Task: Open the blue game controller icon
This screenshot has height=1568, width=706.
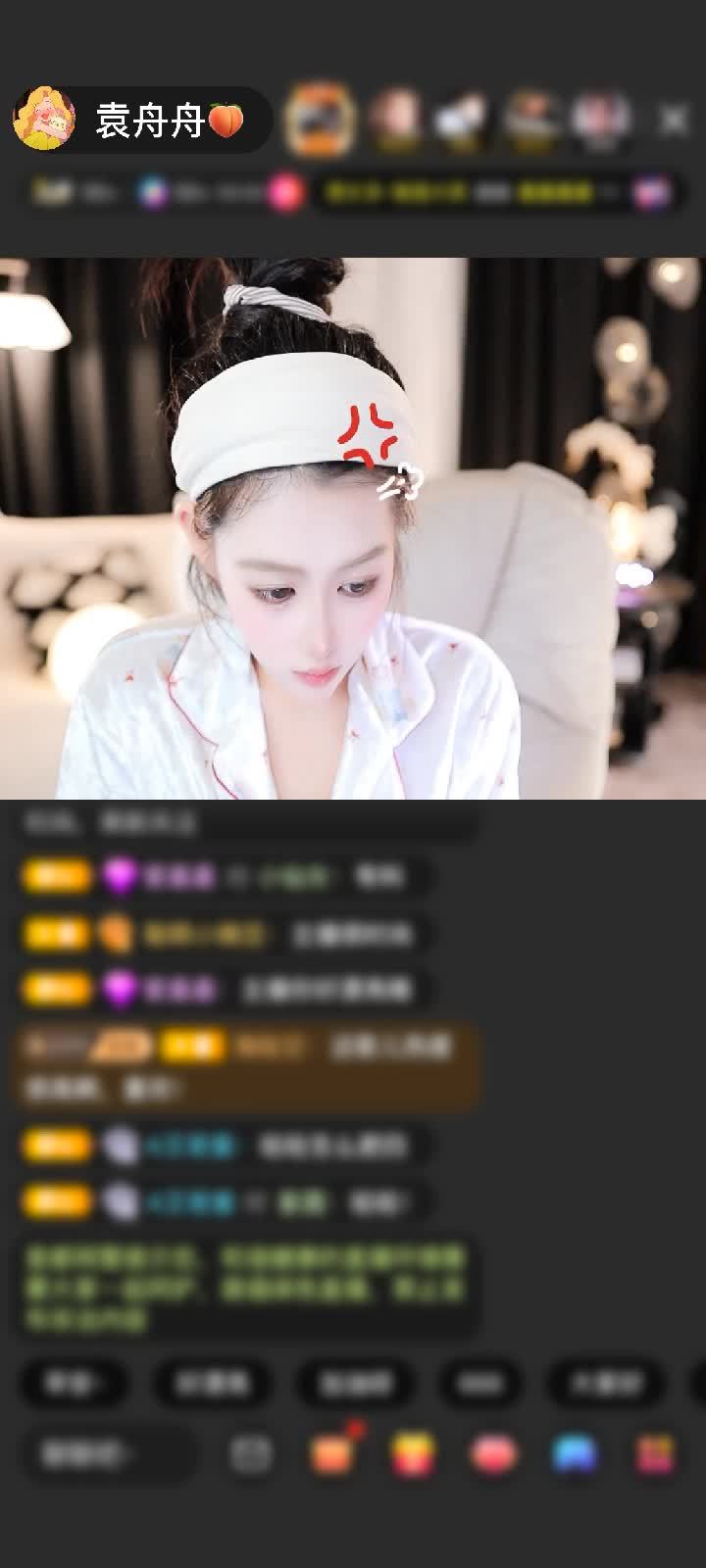Action: [575, 1454]
